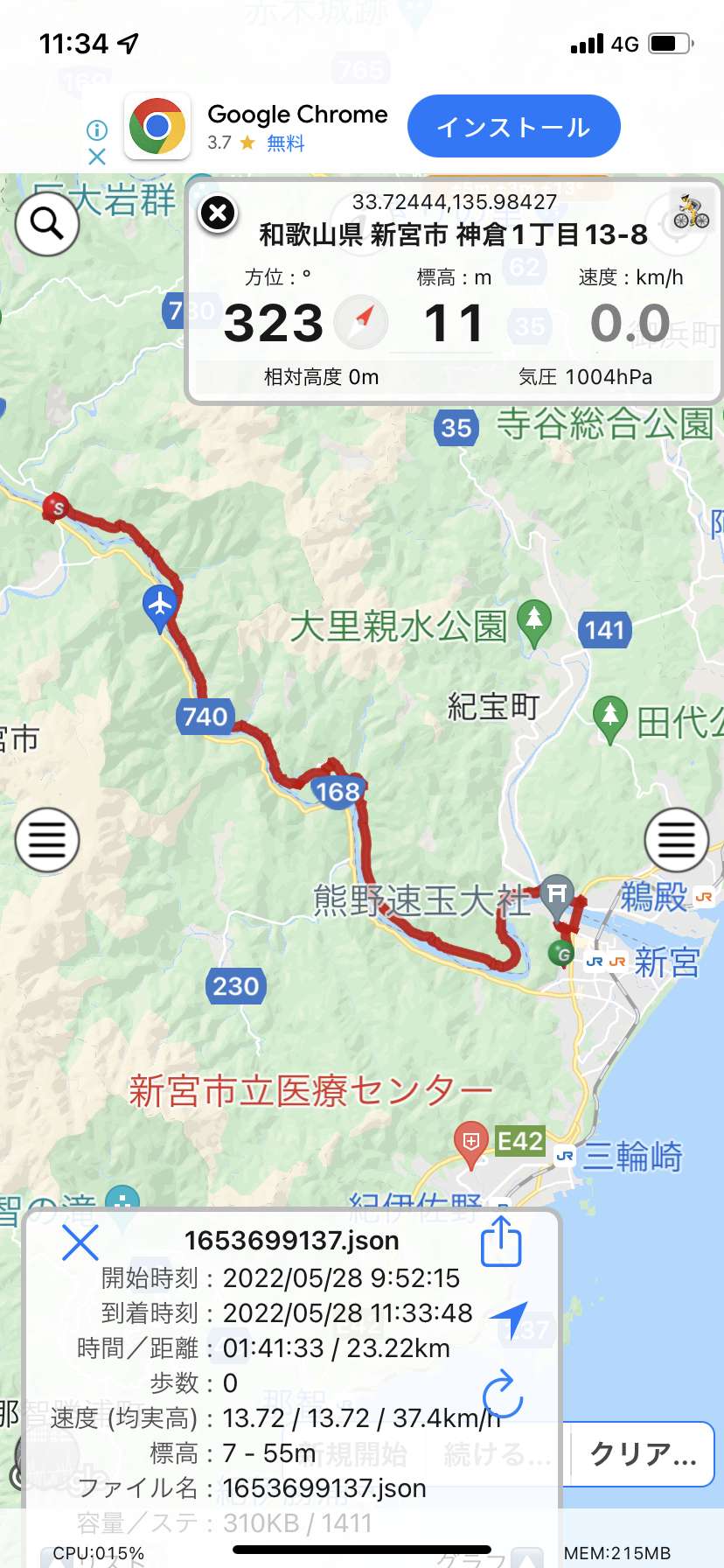Tap the cyclist activity mode icon
Screen dimensions: 724x1568
(x=692, y=213)
